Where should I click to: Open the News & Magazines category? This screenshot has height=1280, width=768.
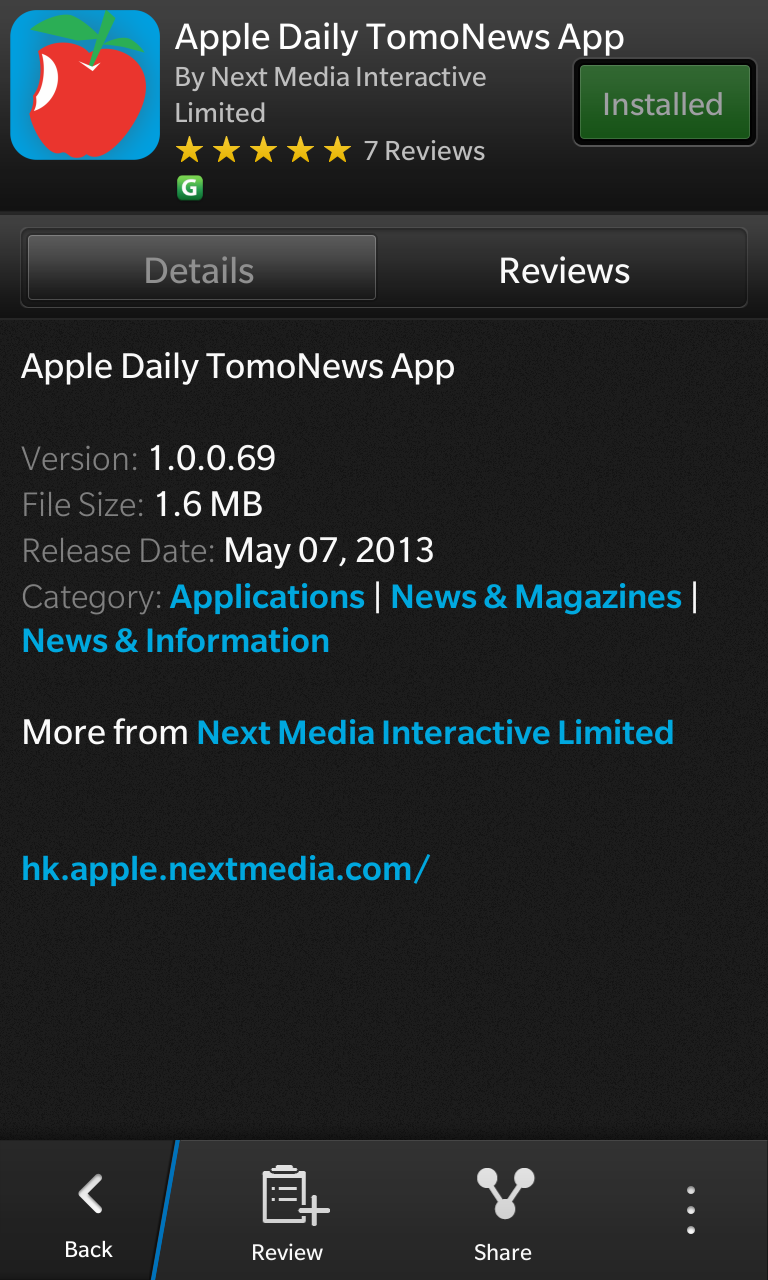click(536, 597)
